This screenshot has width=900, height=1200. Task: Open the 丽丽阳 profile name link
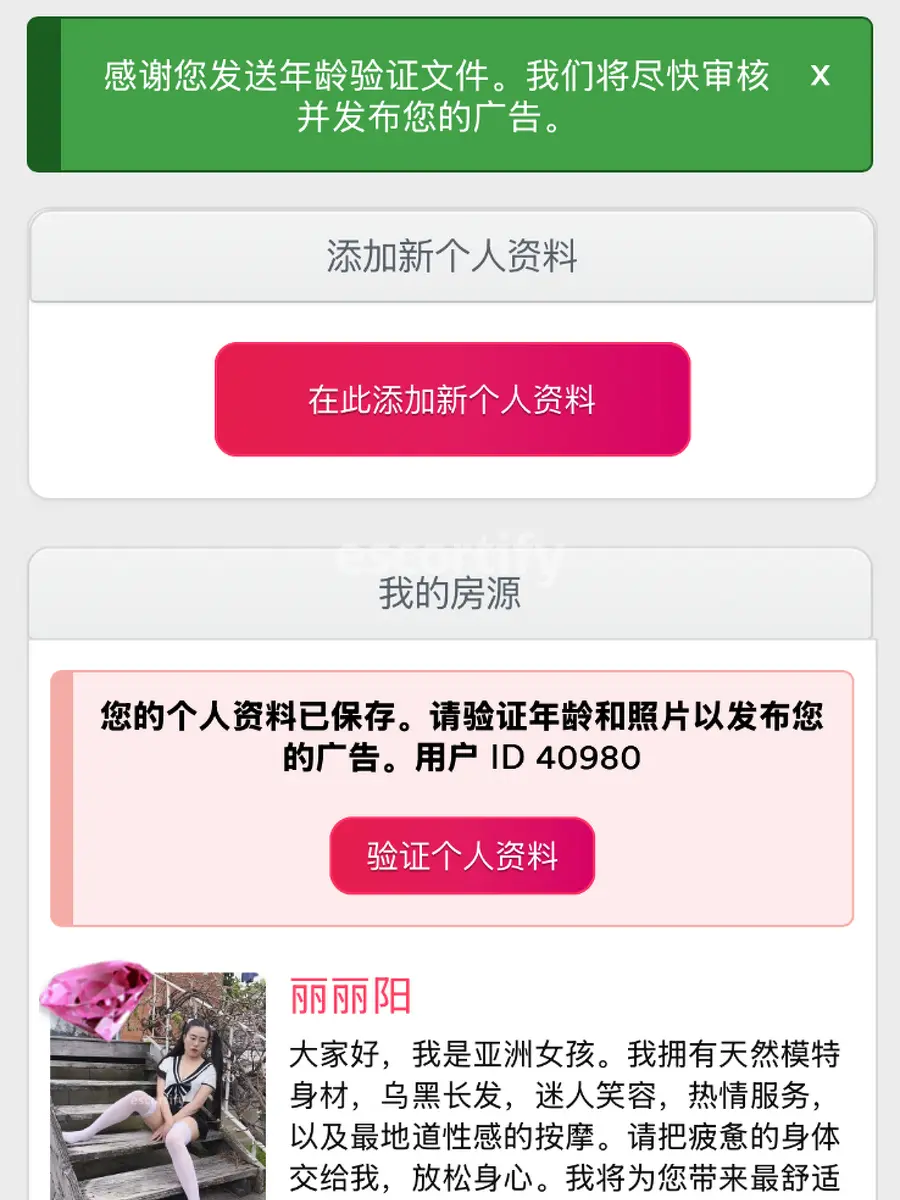coord(351,996)
